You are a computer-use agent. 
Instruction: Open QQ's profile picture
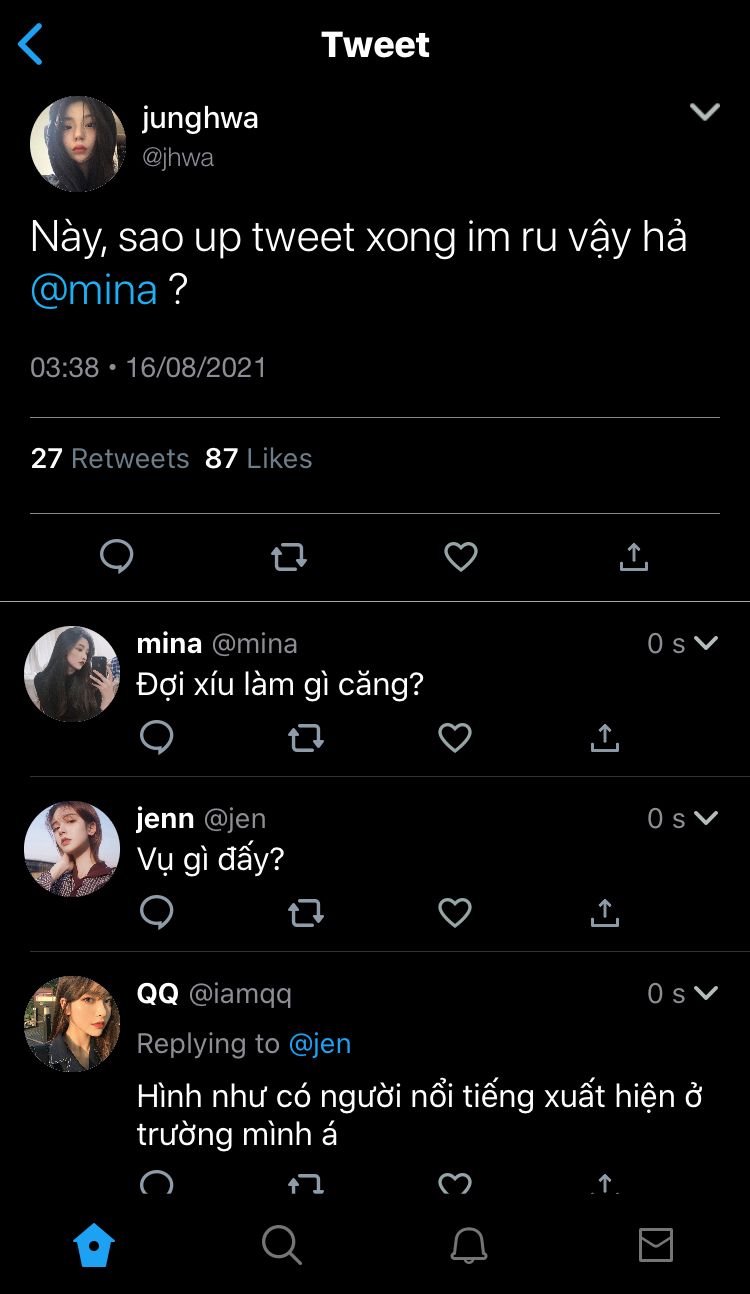click(x=72, y=1024)
